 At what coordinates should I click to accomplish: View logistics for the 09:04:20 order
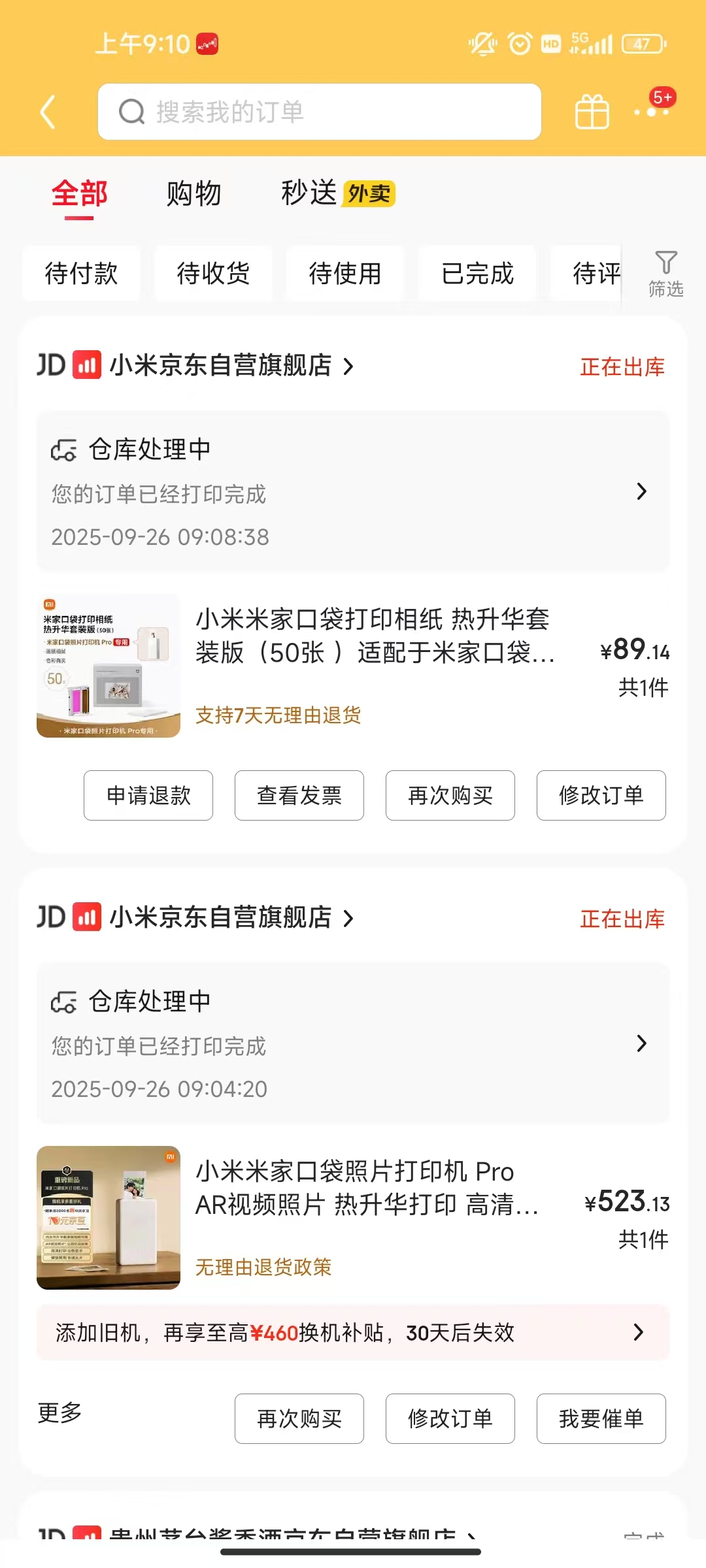tap(353, 1044)
